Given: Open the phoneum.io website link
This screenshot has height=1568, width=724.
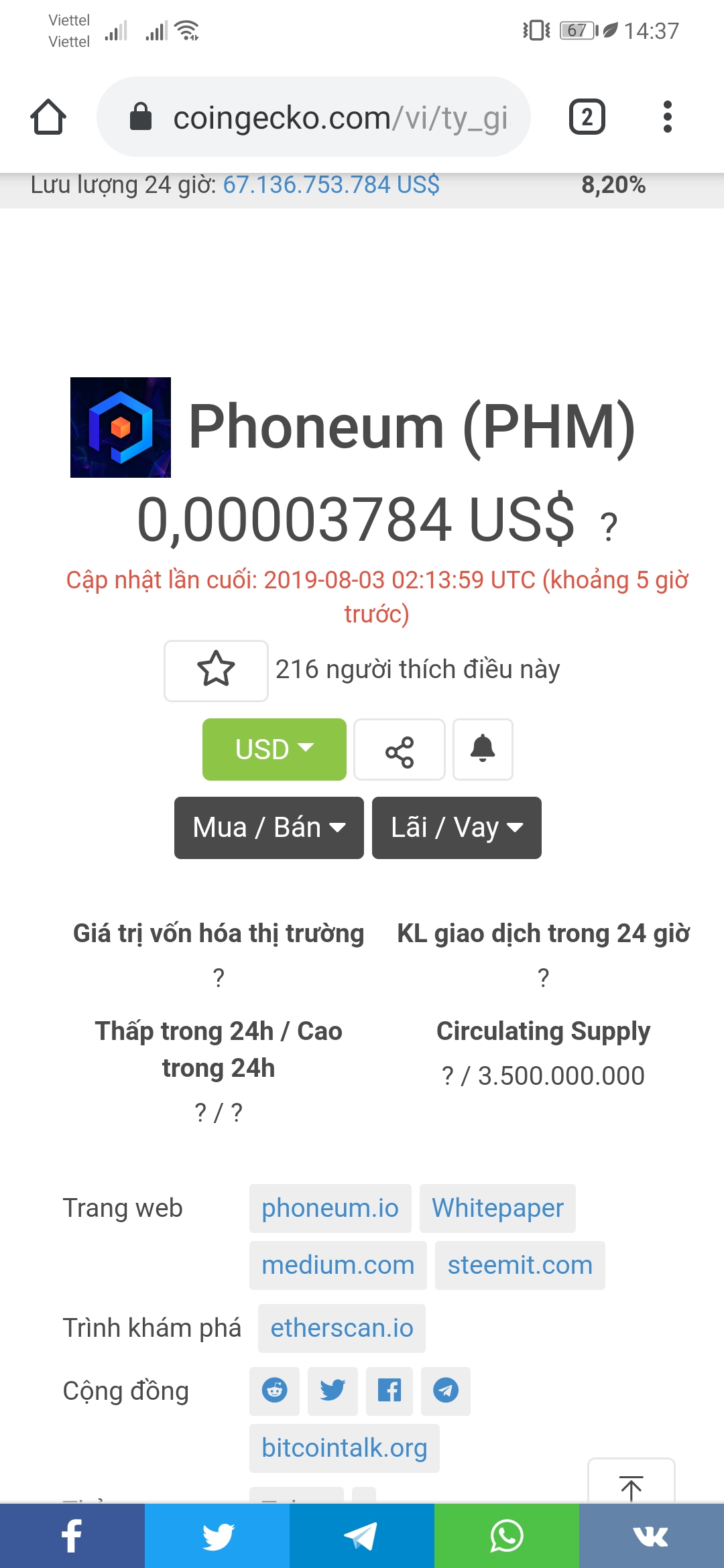Looking at the screenshot, I should [330, 1208].
